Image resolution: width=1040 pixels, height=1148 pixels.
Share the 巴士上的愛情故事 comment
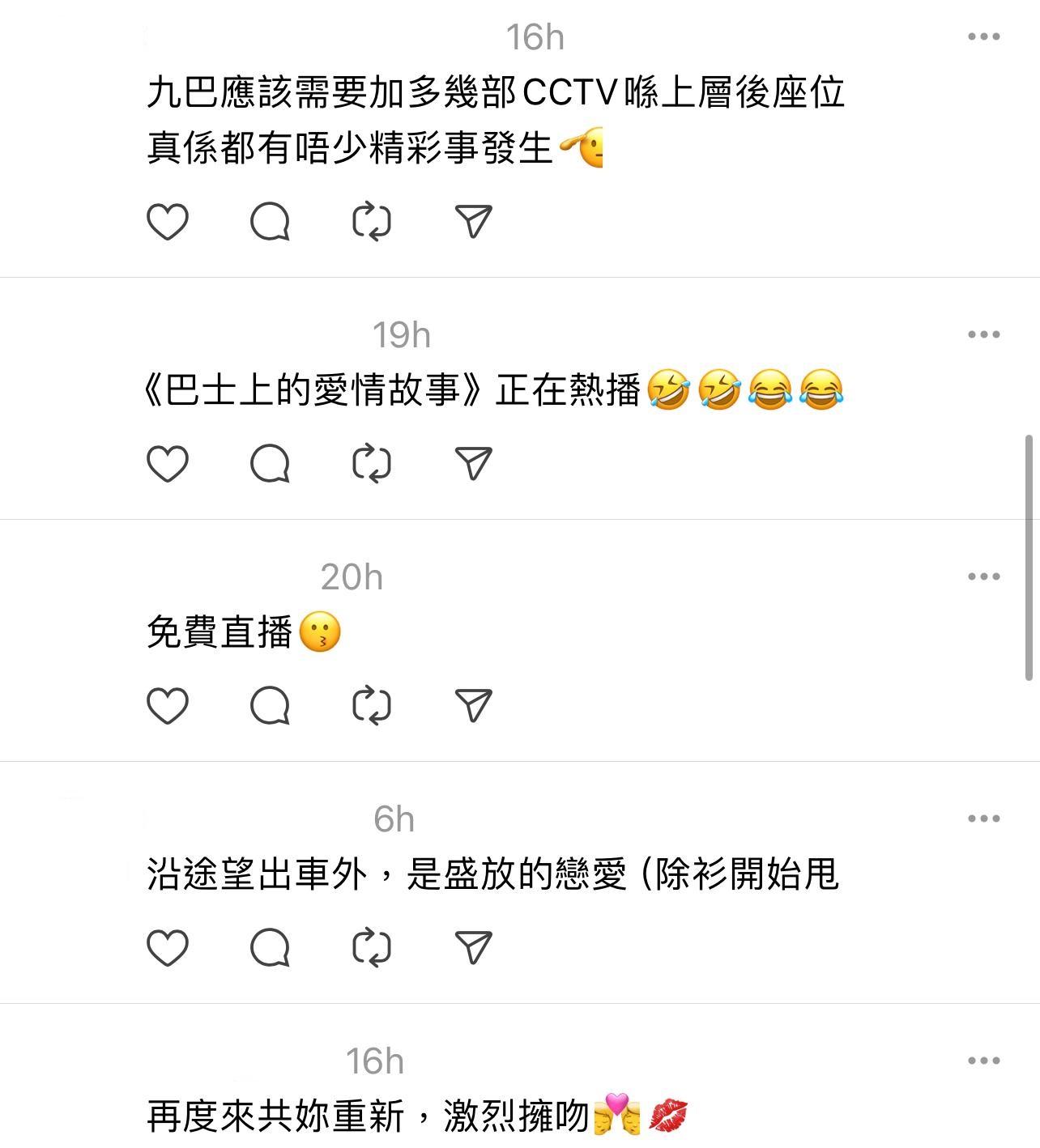tap(474, 463)
